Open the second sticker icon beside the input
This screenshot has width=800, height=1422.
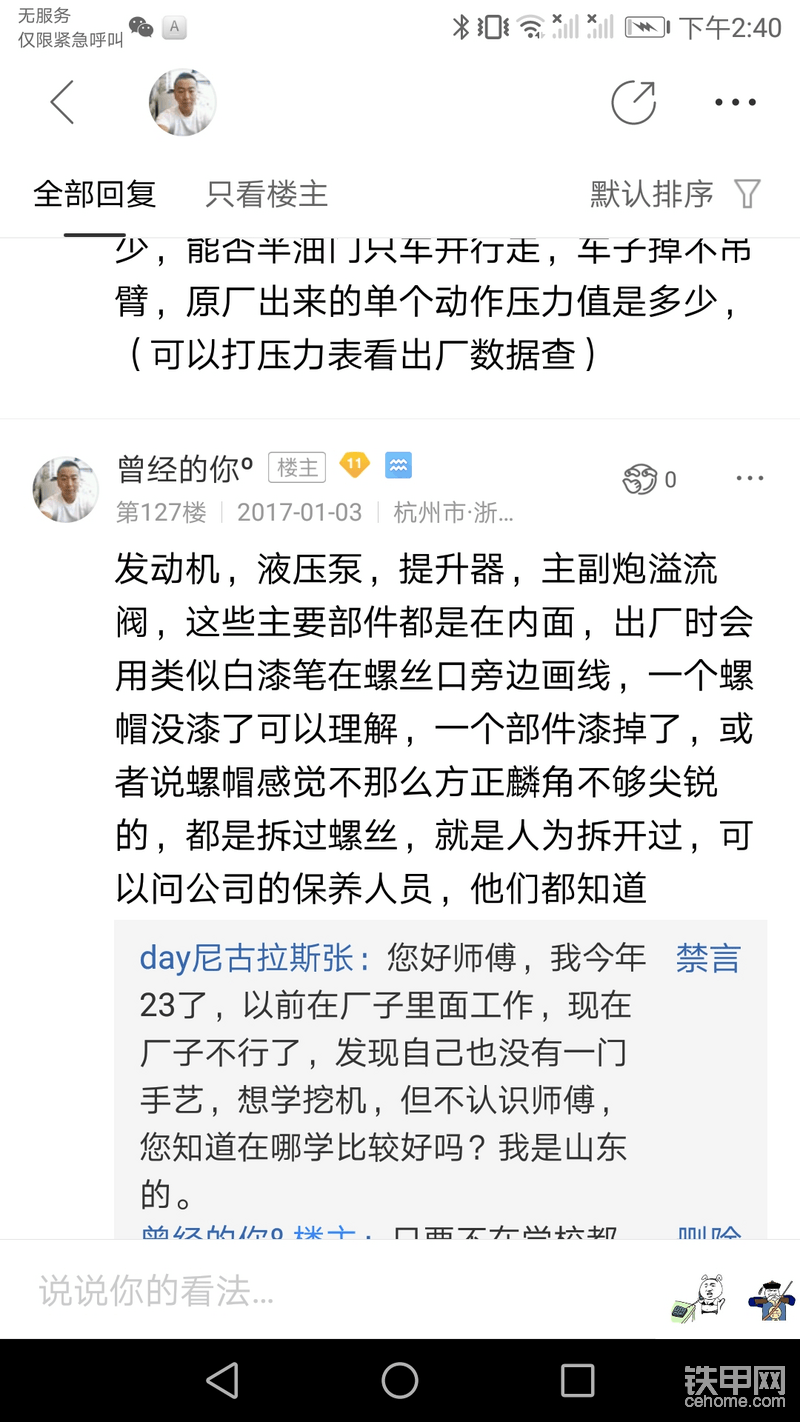(x=770, y=1297)
